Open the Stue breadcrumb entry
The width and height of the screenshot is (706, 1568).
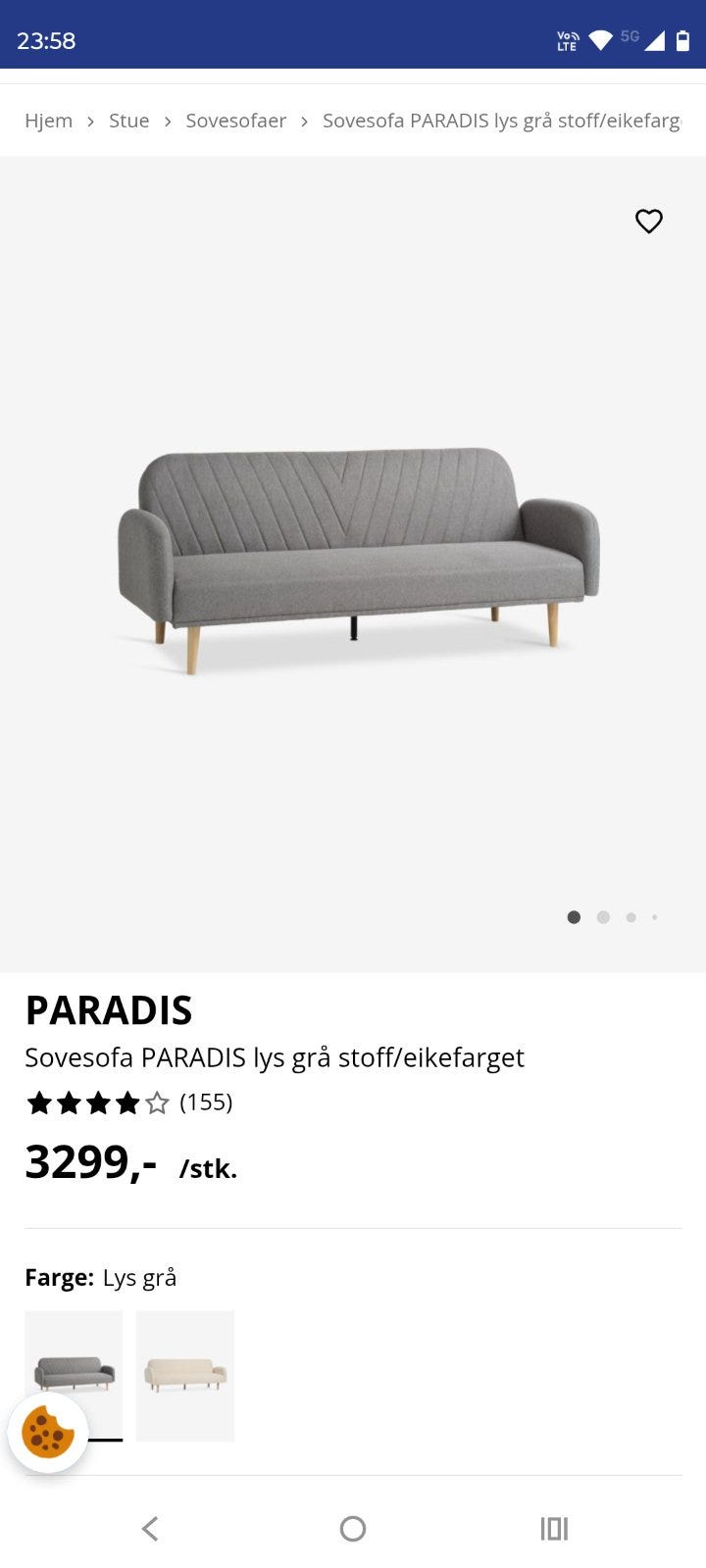[128, 121]
